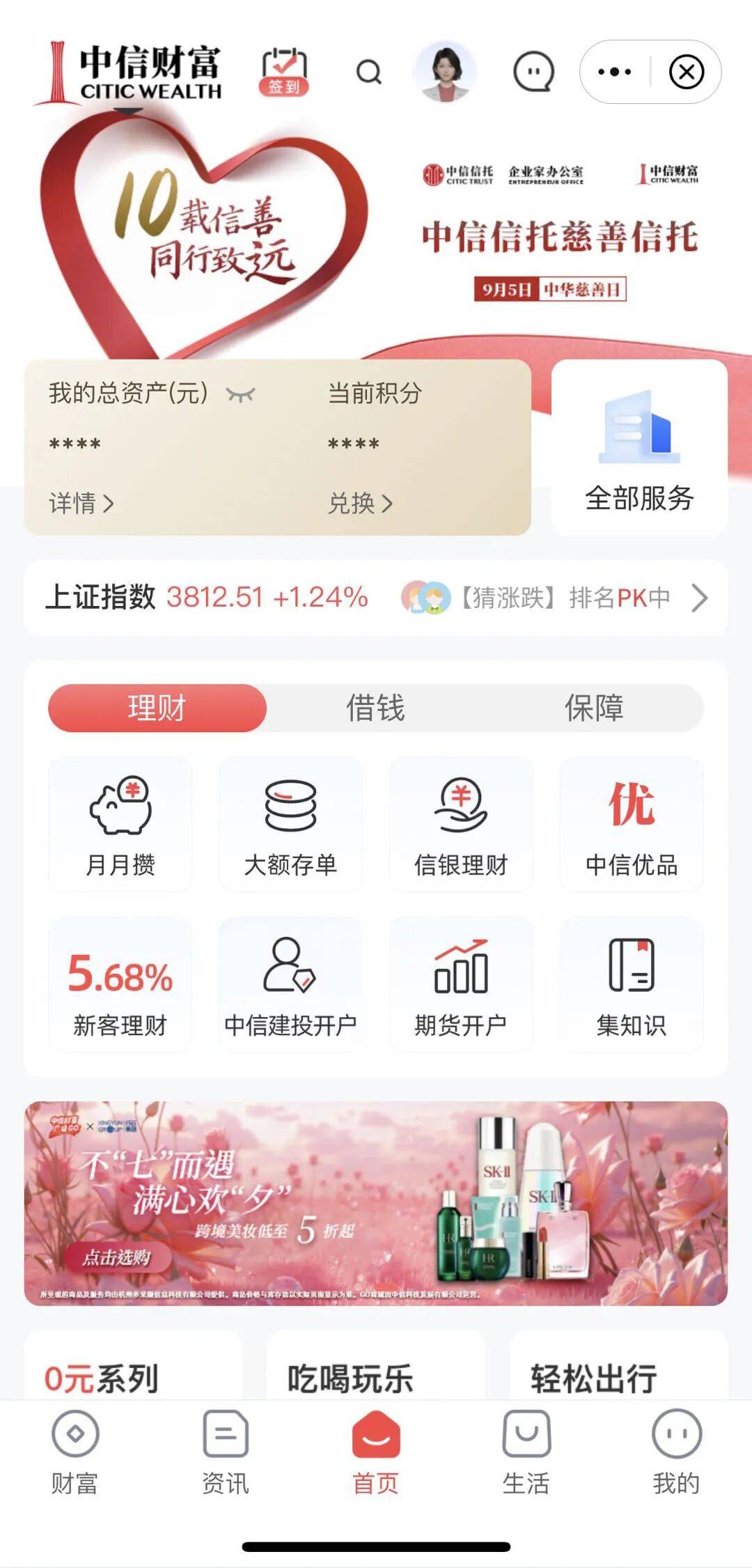Switch to the 保障 tab
Image resolution: width=752 pixels, height=1568 pixels.
pyautogui.click(x=594, y=708)
